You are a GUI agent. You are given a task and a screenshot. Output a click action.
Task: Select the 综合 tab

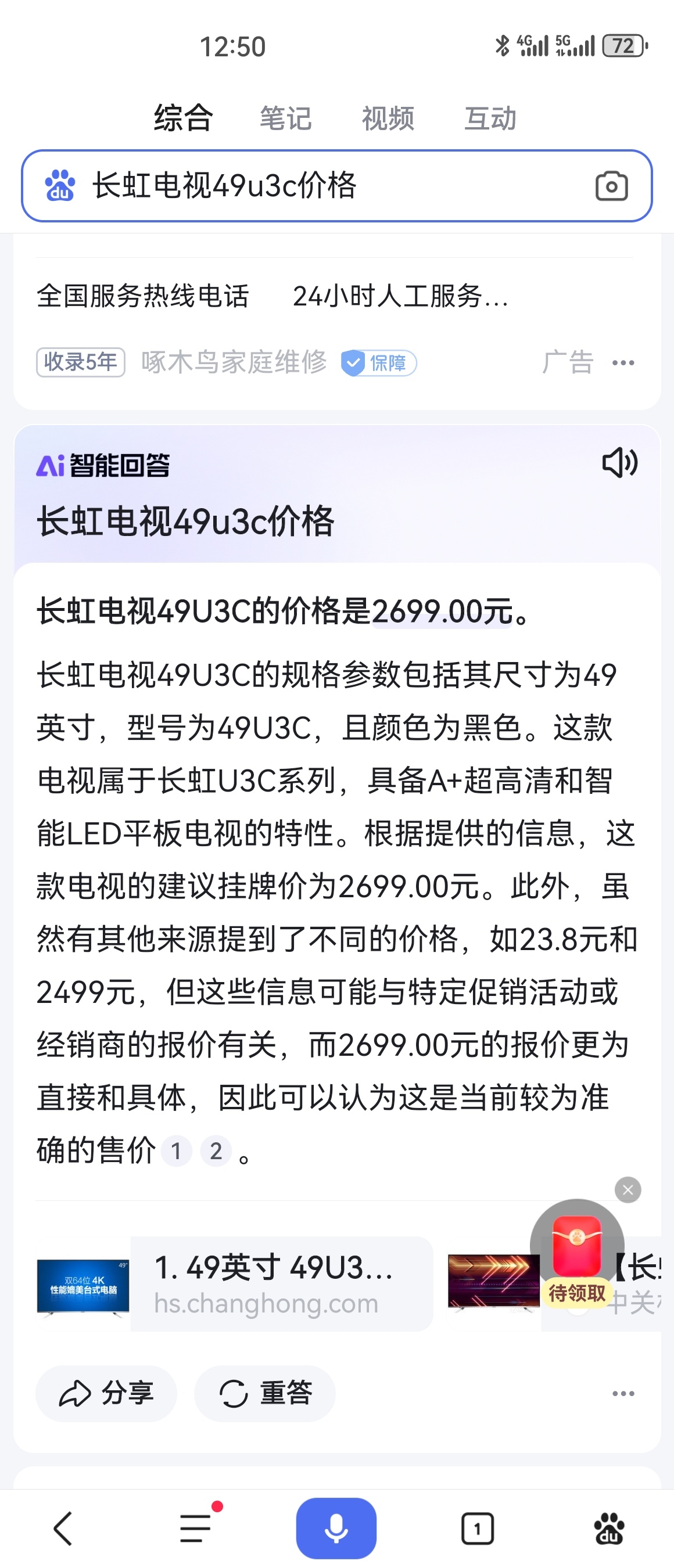[x=183, y=118]
